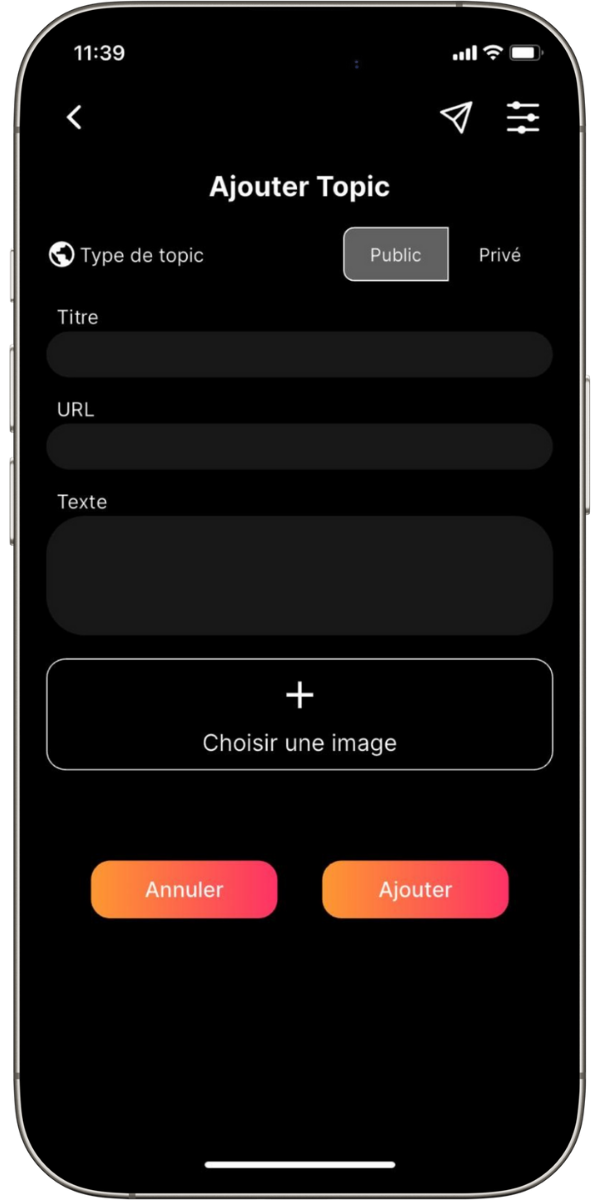Focus the URL input field
The image size is (600, 1200).
pos(300,446)
